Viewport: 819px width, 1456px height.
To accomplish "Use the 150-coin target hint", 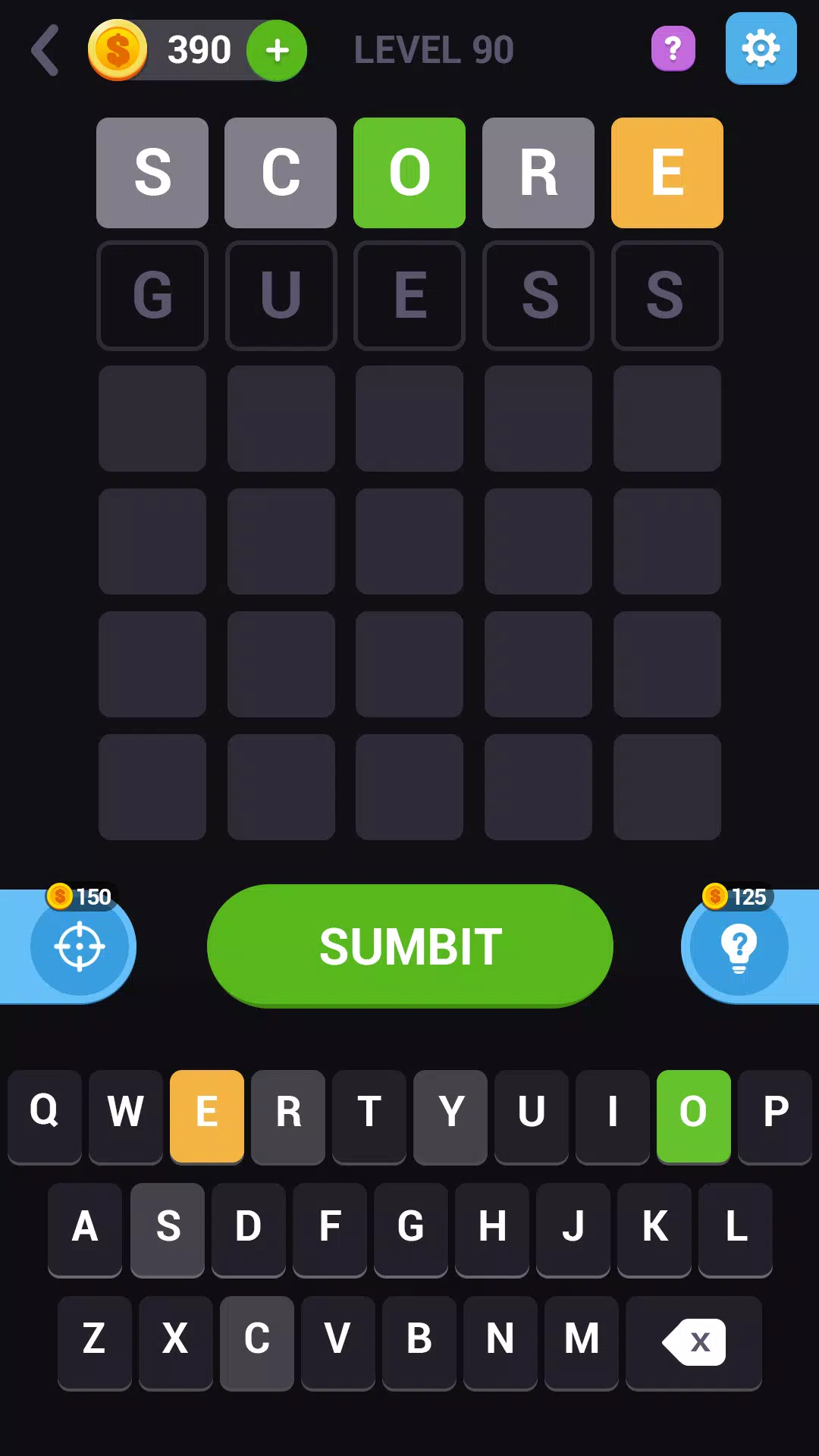I will coord(80,946).
